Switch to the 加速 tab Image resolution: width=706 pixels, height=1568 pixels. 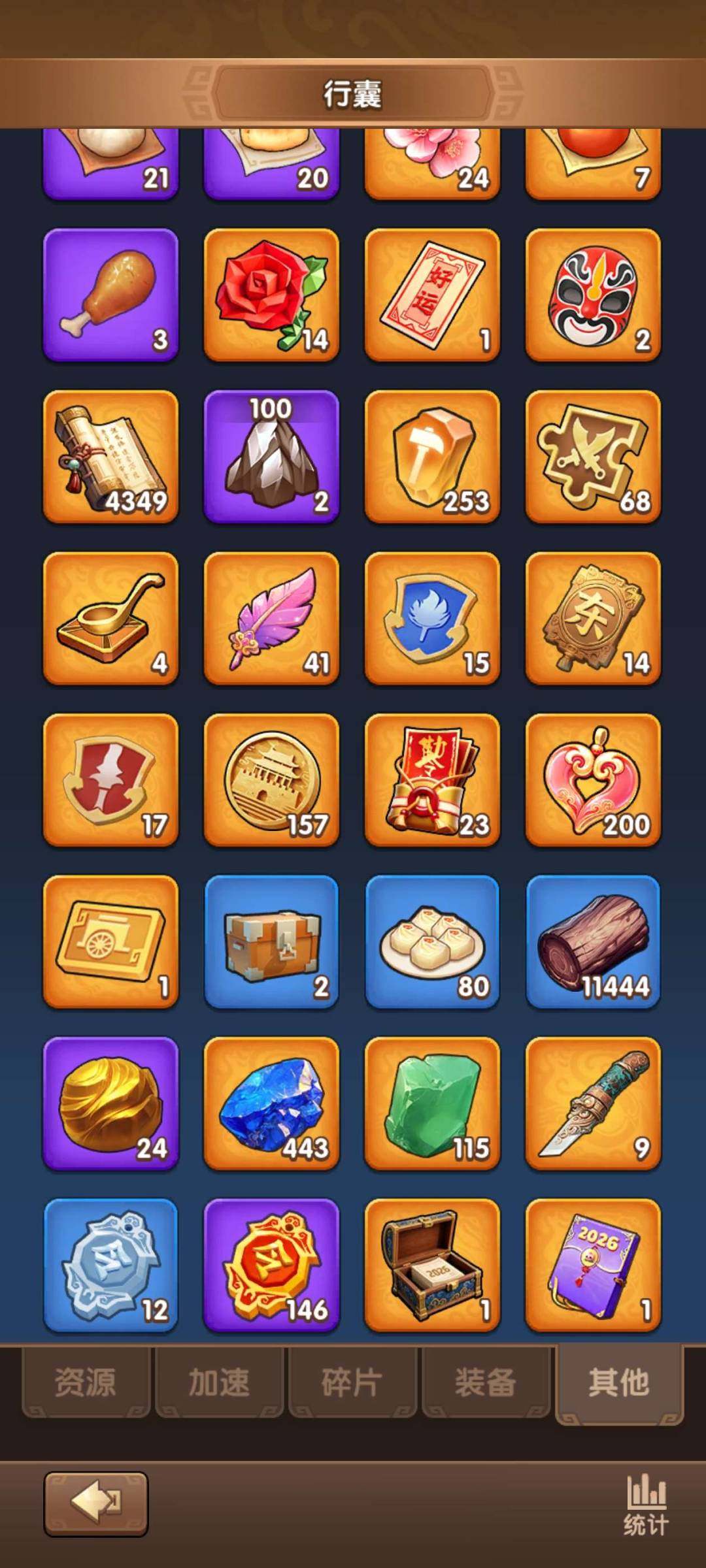pos(219,1382)
